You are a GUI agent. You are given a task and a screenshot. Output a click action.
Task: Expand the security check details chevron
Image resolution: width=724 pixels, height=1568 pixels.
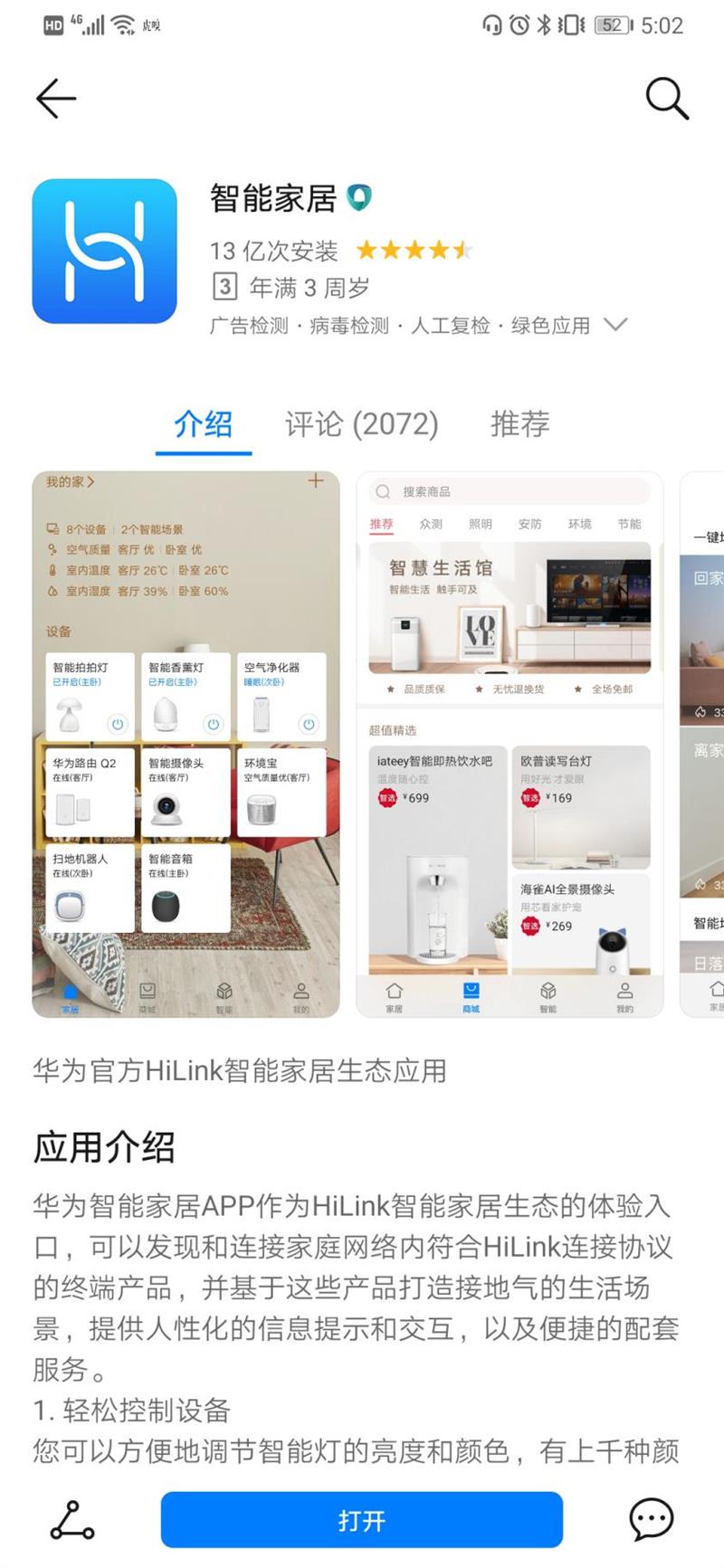point(615,325)
